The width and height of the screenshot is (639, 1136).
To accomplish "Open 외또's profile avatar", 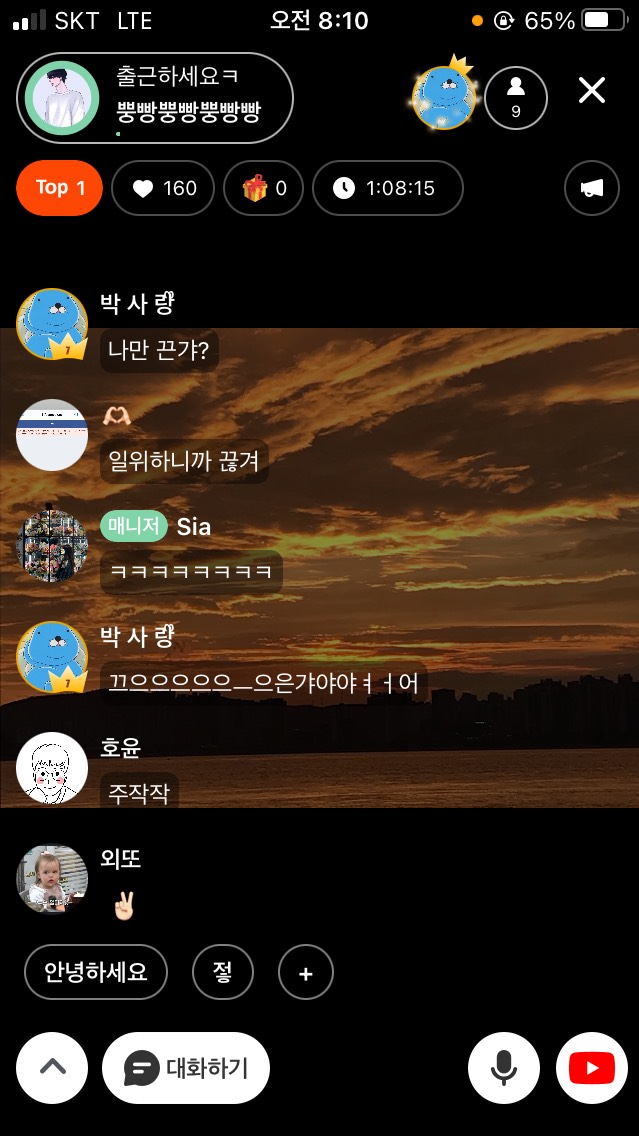I will coord(52,879).
